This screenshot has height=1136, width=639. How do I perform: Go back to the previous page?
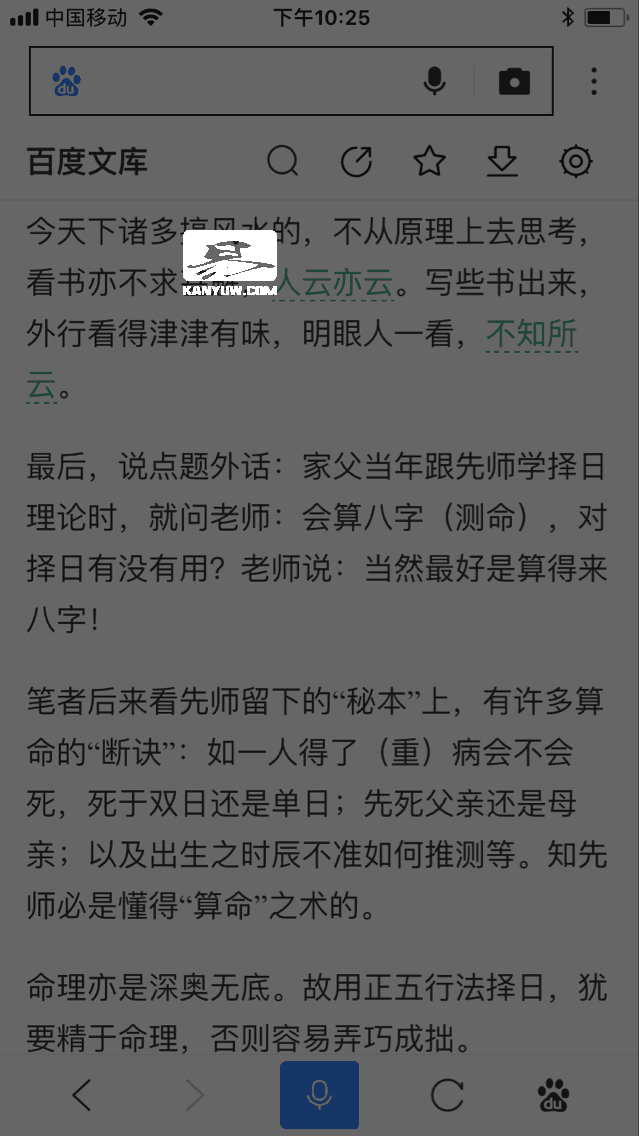click(x=82, y=1094)
